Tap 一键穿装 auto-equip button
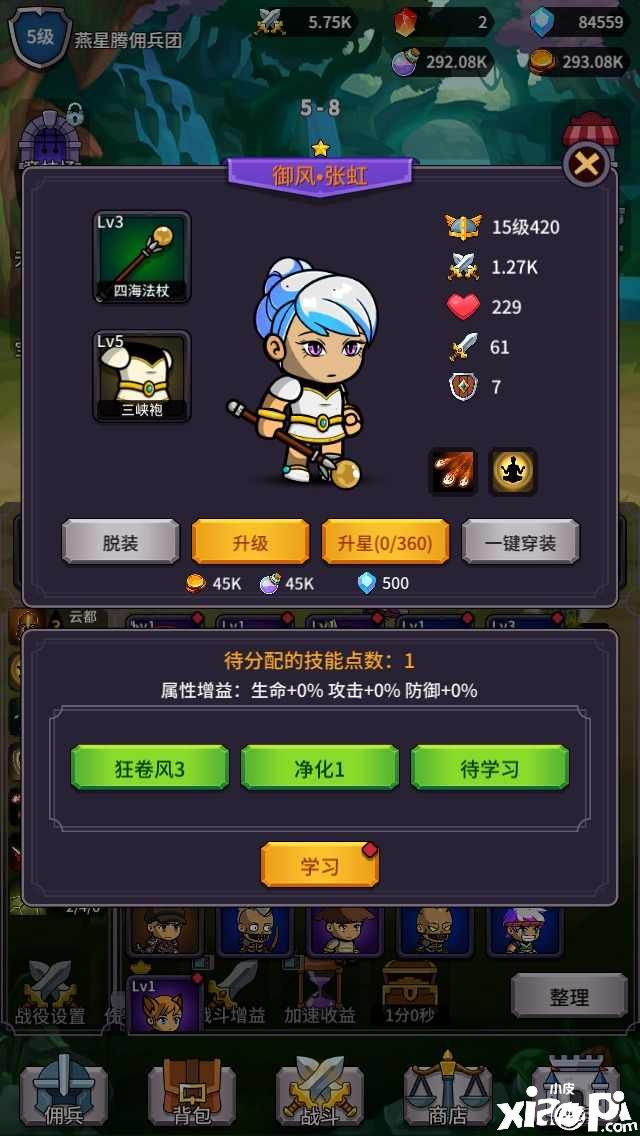Viewport: 640px width, 1136px height. 520,543
